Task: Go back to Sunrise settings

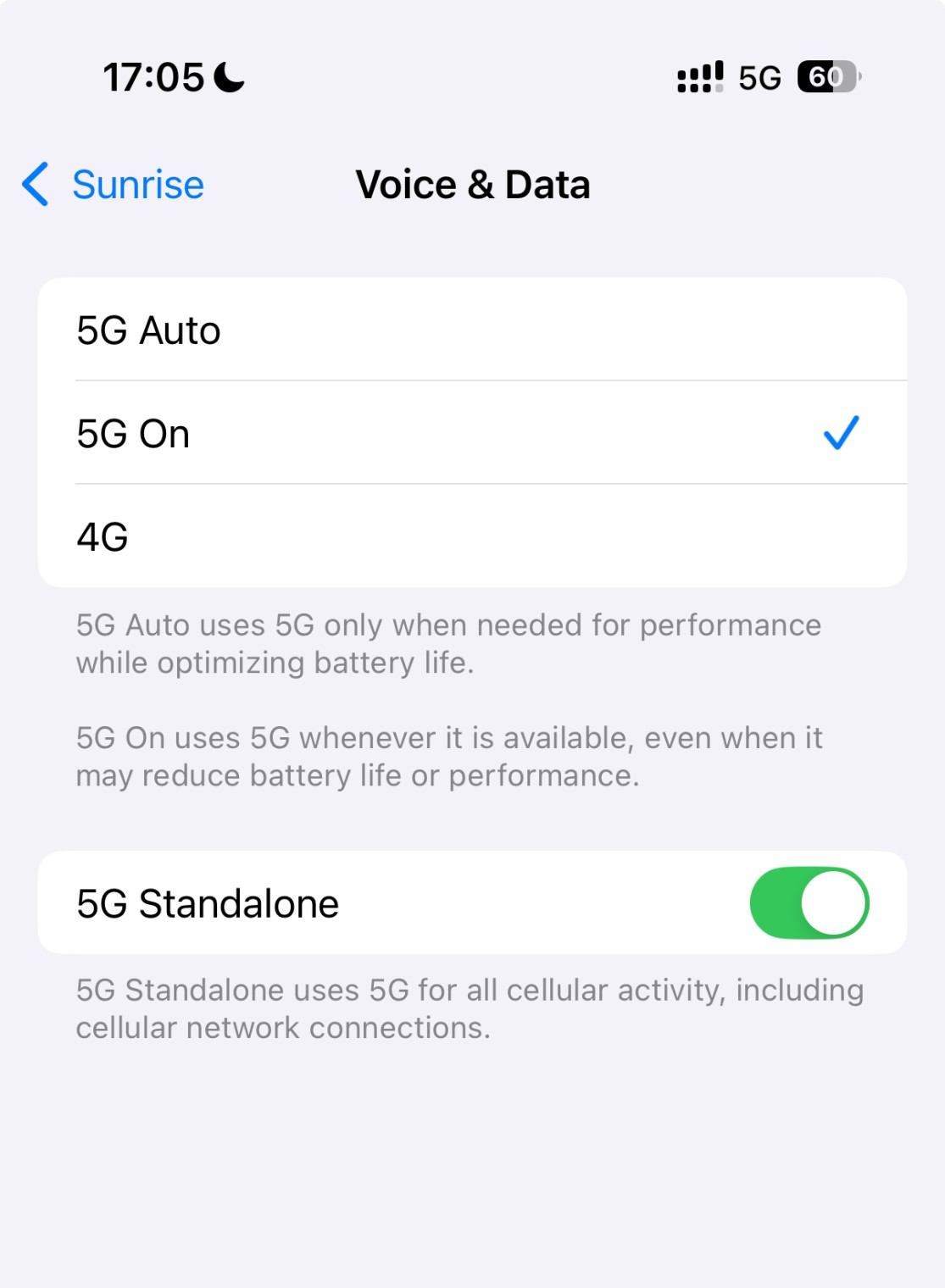Action: tap(114, 185)
